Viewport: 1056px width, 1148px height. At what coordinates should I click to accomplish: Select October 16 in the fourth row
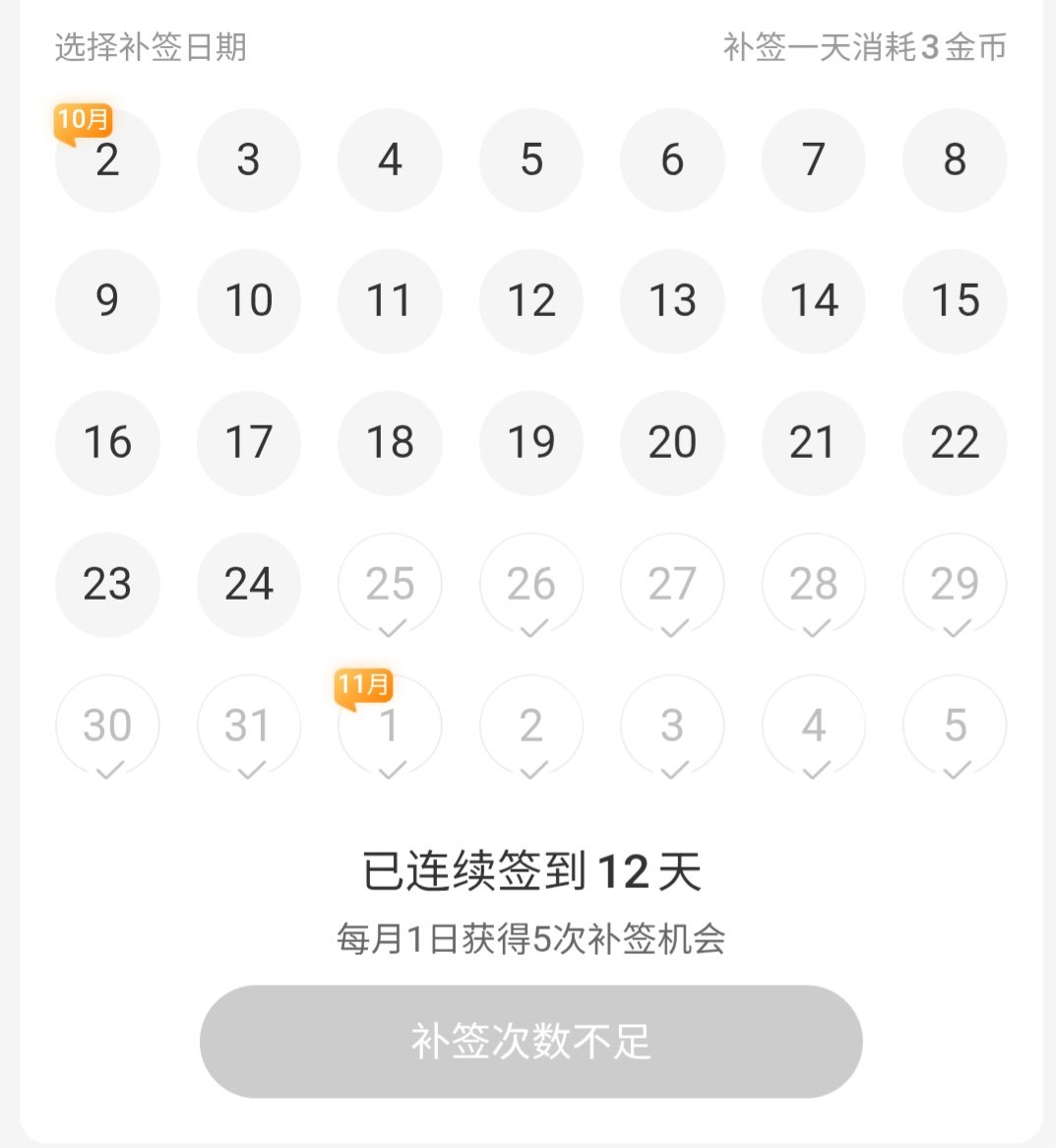[107, 443]
